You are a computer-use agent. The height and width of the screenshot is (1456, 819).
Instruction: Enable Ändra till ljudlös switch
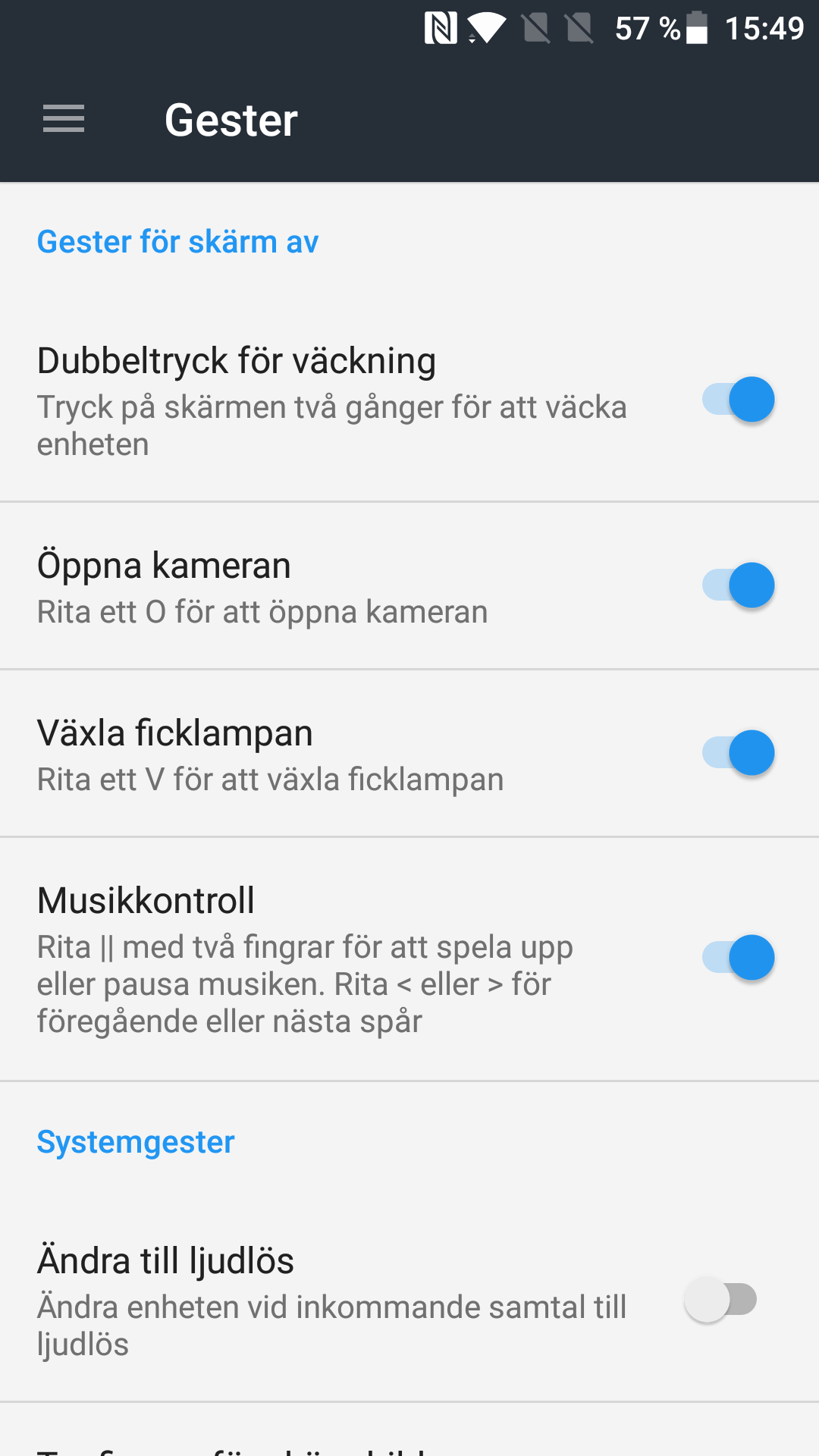(721, 1300)
